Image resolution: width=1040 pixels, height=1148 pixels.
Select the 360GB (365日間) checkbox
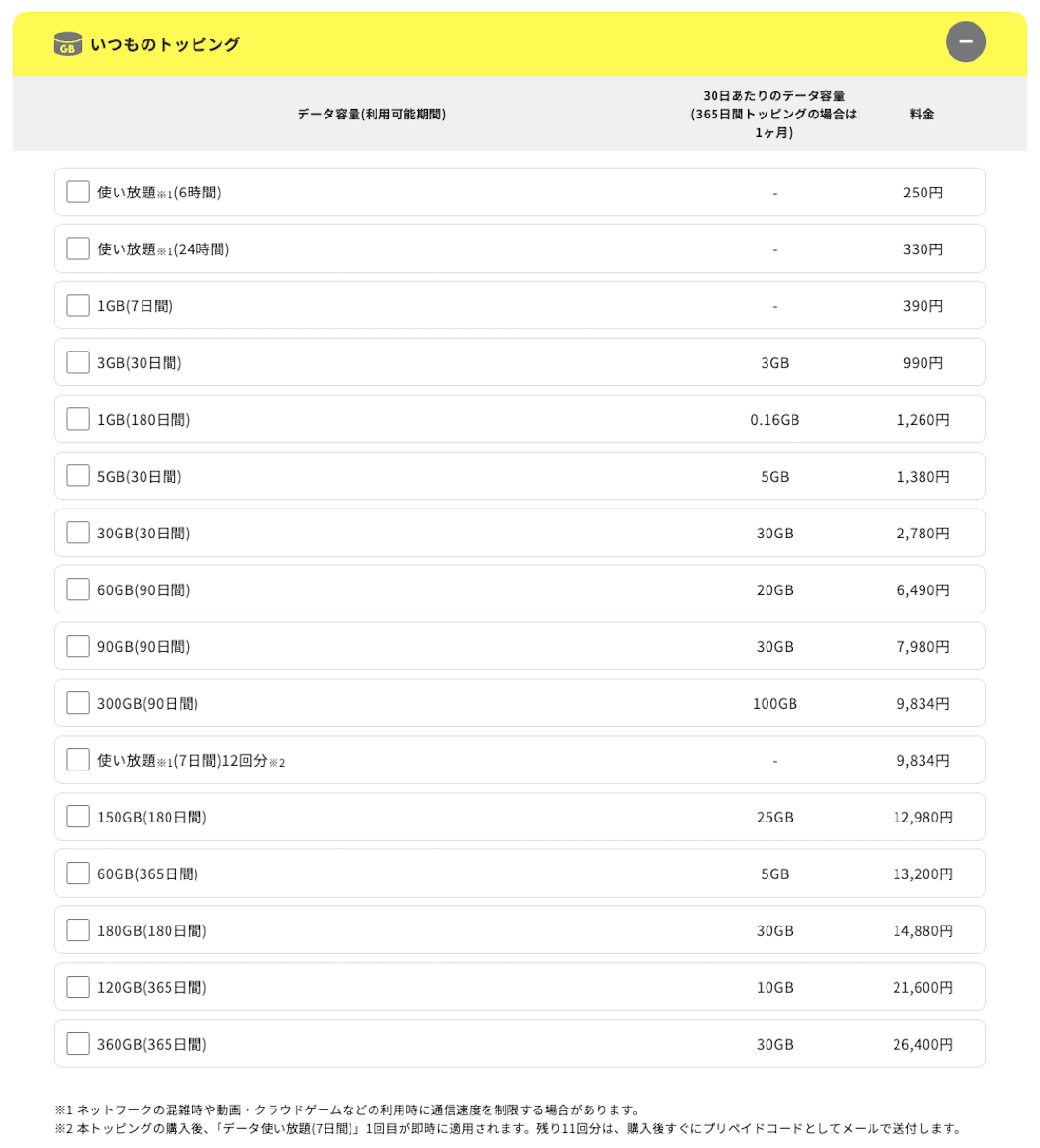78,1044
